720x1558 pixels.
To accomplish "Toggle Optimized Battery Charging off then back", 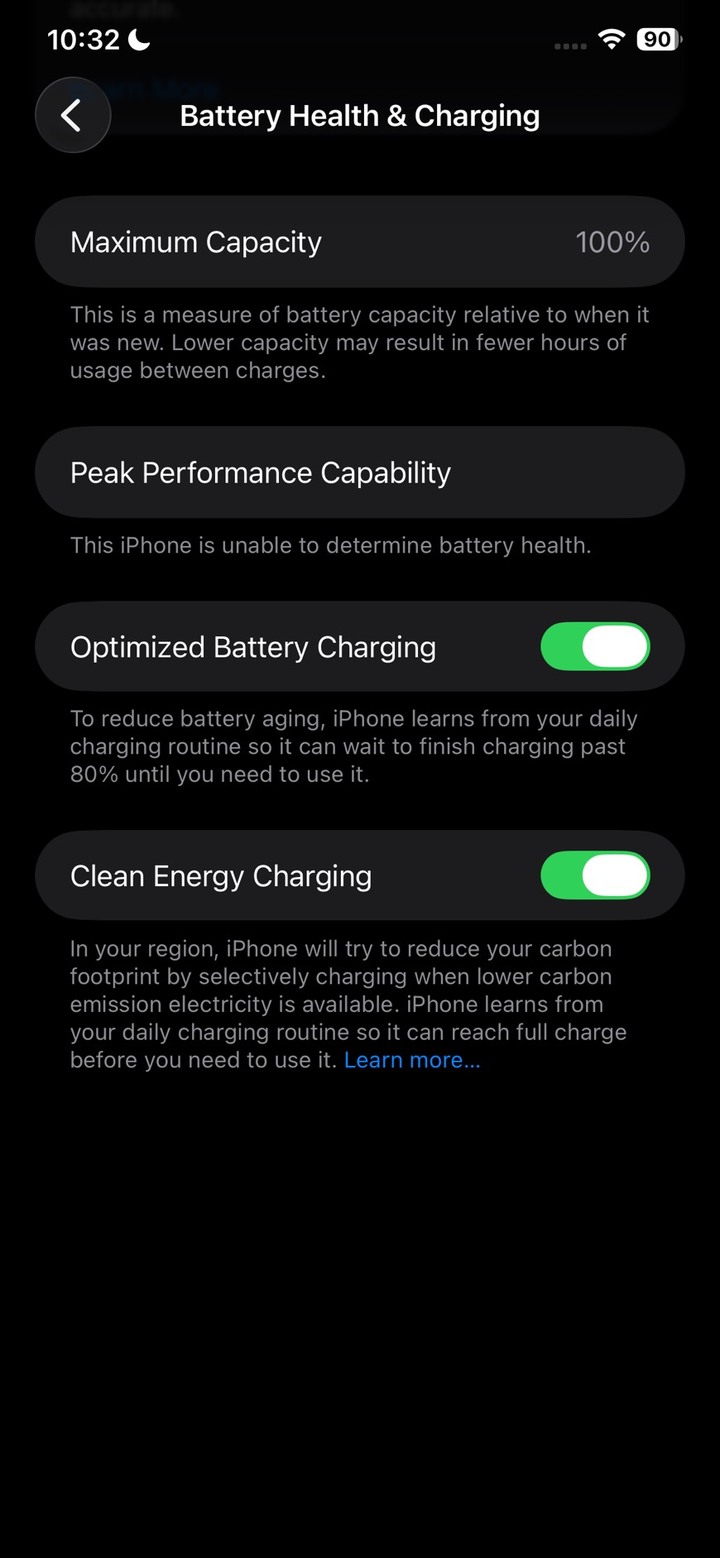I will 596,646.
